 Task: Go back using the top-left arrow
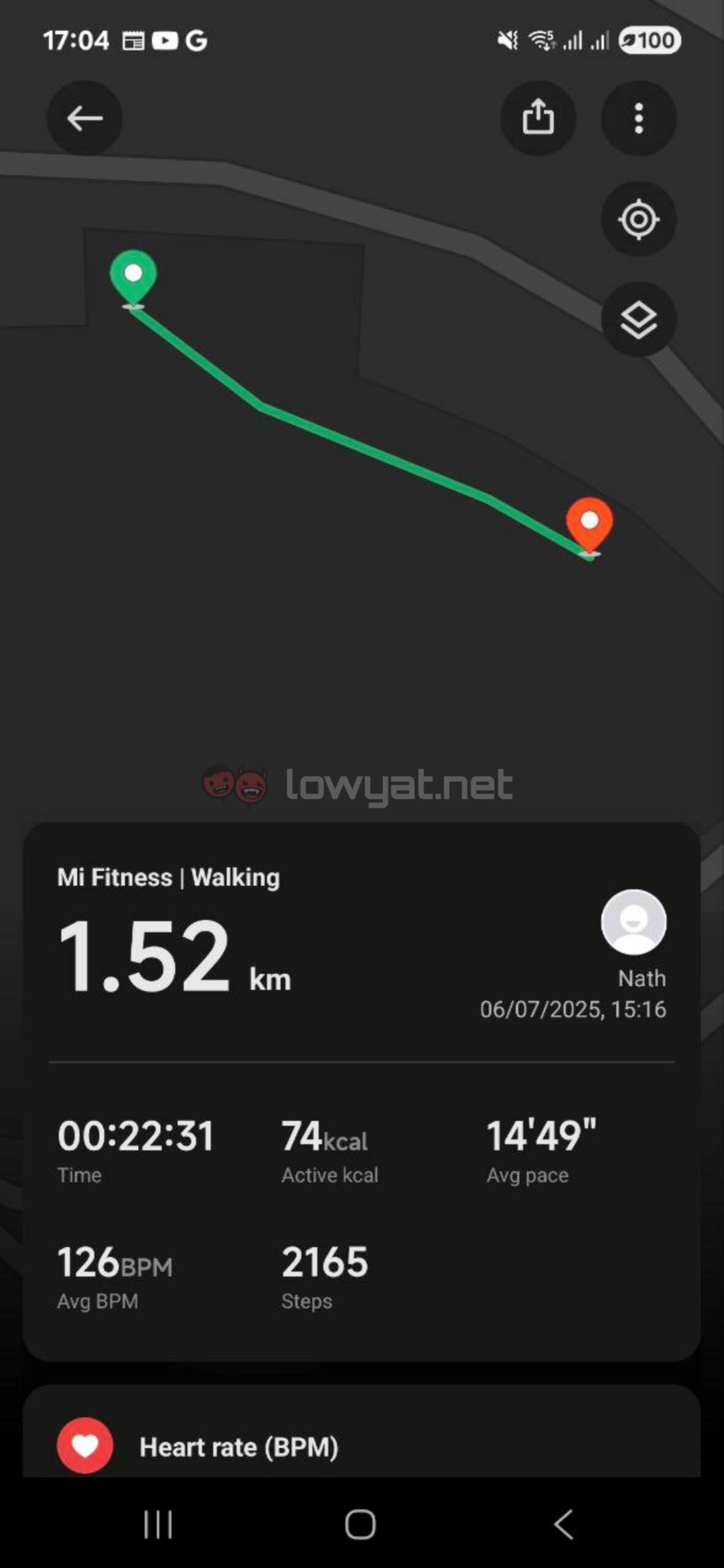85,118
